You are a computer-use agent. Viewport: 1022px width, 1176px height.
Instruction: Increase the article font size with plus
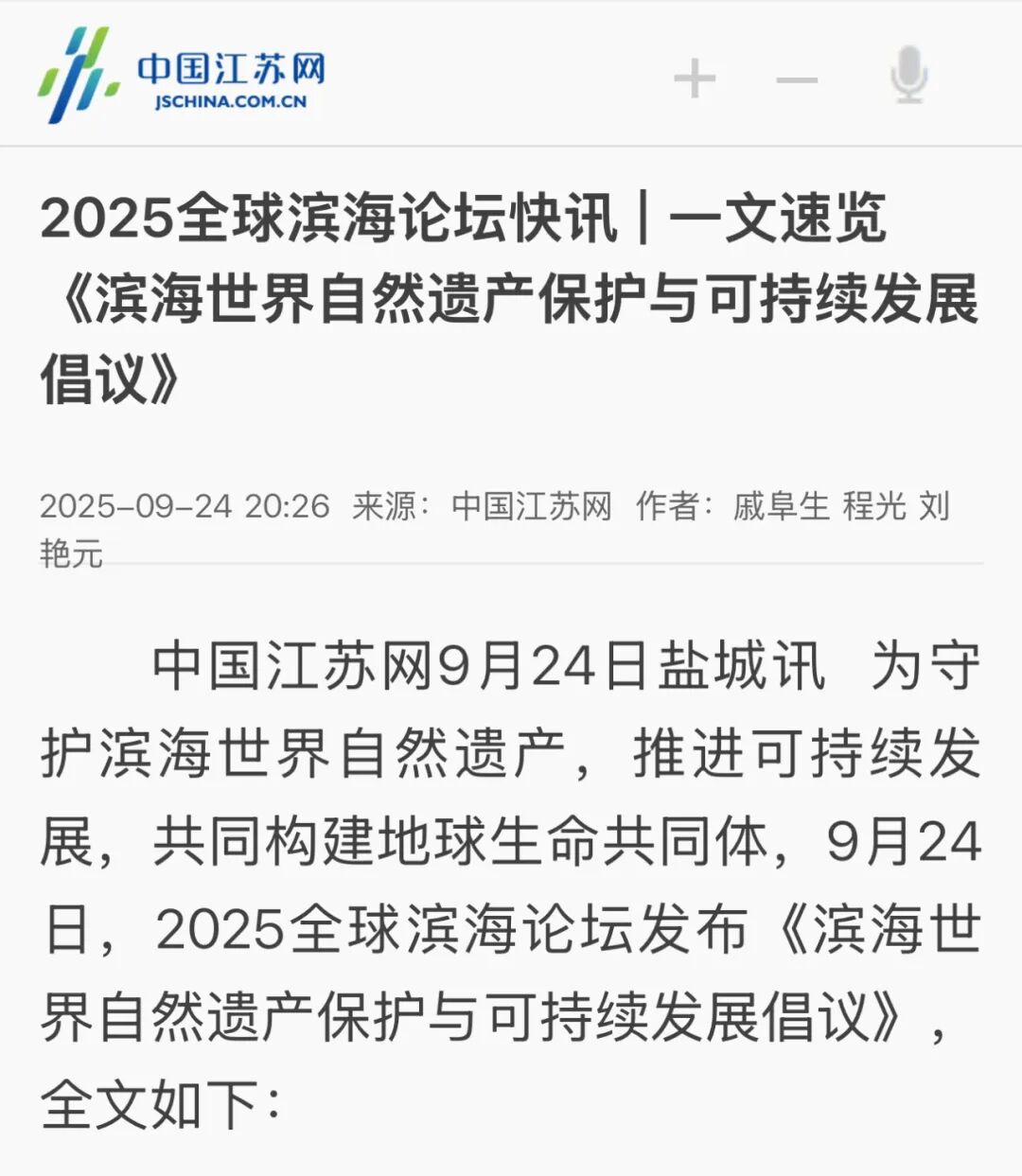pyautogui.click(x=695, y=79)
